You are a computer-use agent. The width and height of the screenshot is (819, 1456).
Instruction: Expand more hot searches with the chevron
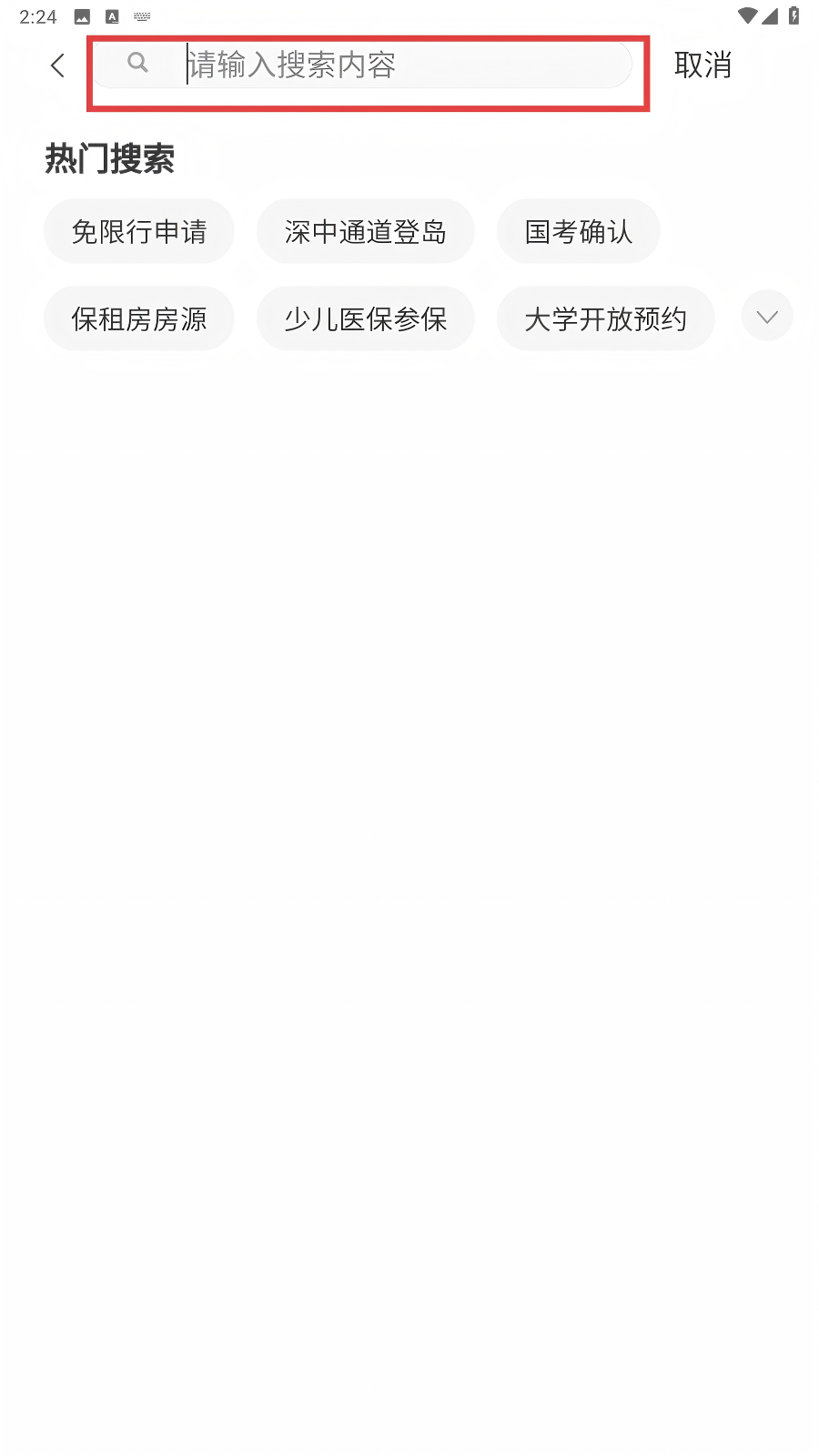pos(767,316)
